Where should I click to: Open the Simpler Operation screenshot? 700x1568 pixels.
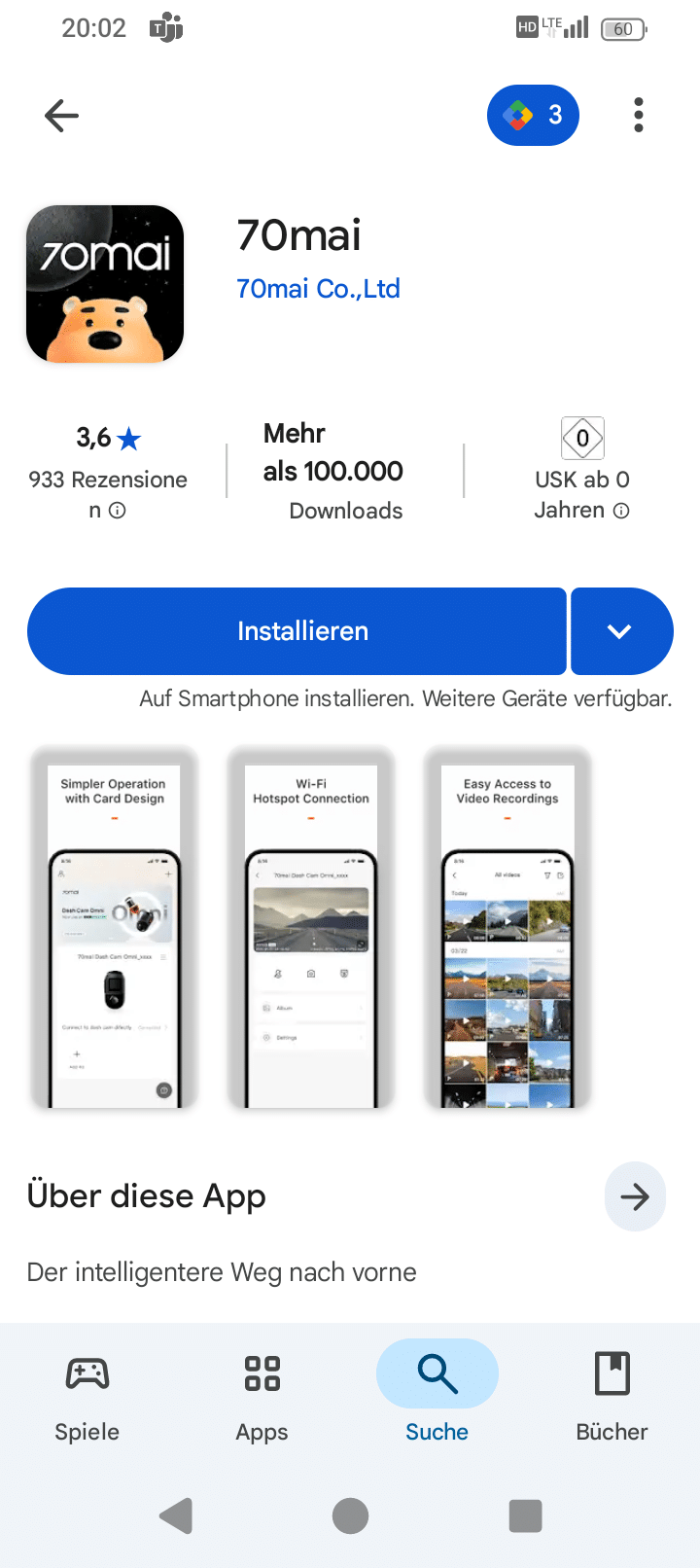[115, 927]
